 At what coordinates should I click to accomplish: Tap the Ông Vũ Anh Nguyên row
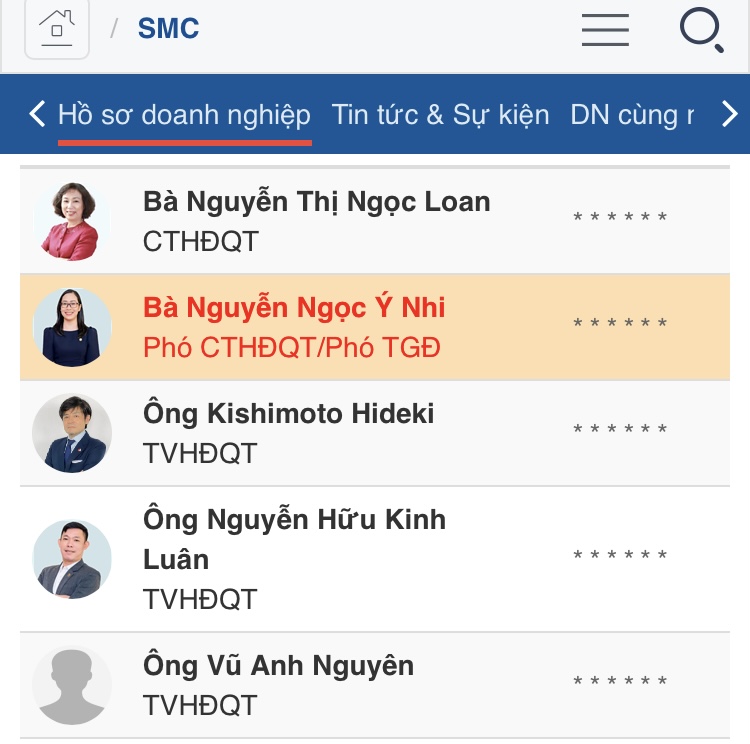point(278,666)
